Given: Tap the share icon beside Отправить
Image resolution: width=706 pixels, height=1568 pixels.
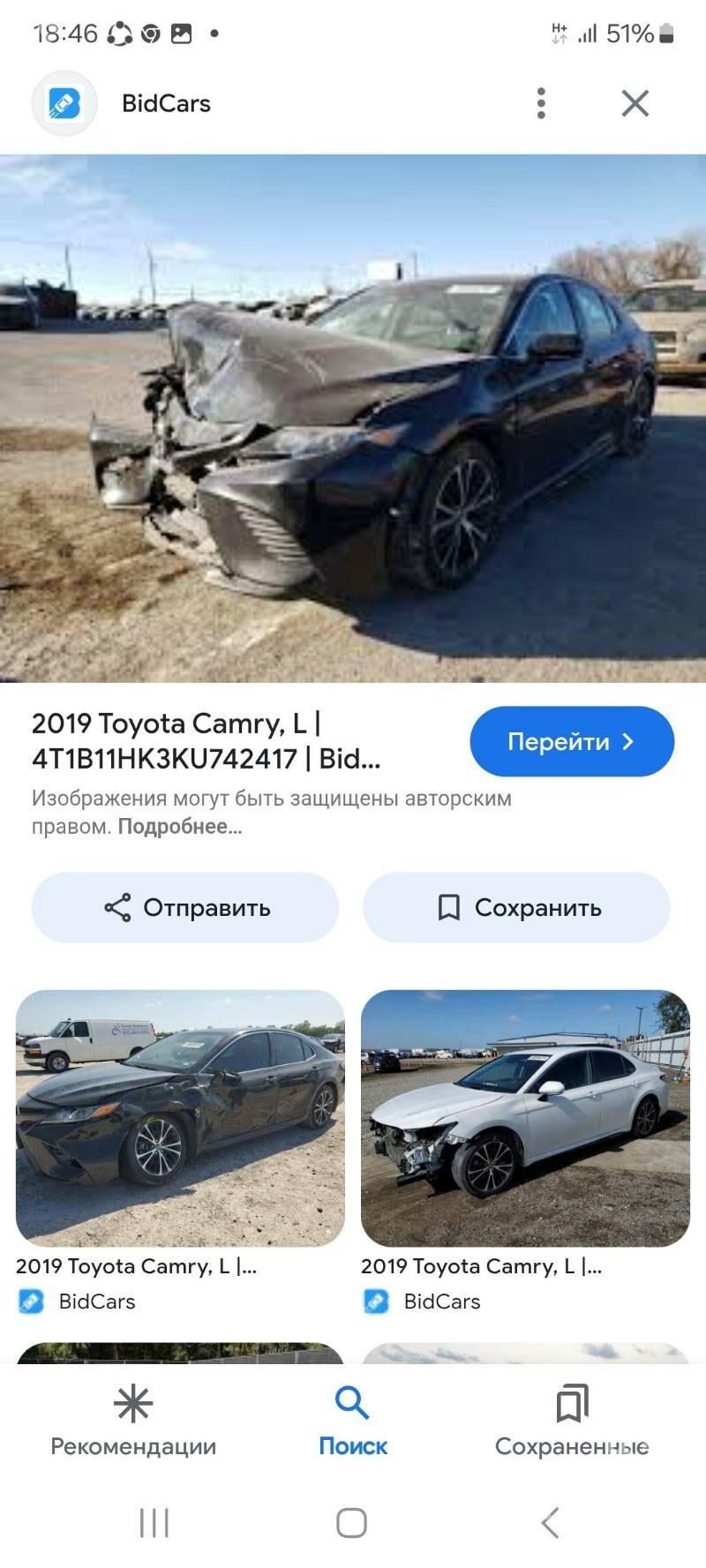Looking at the screenshot, I should [x=121, y=906].
